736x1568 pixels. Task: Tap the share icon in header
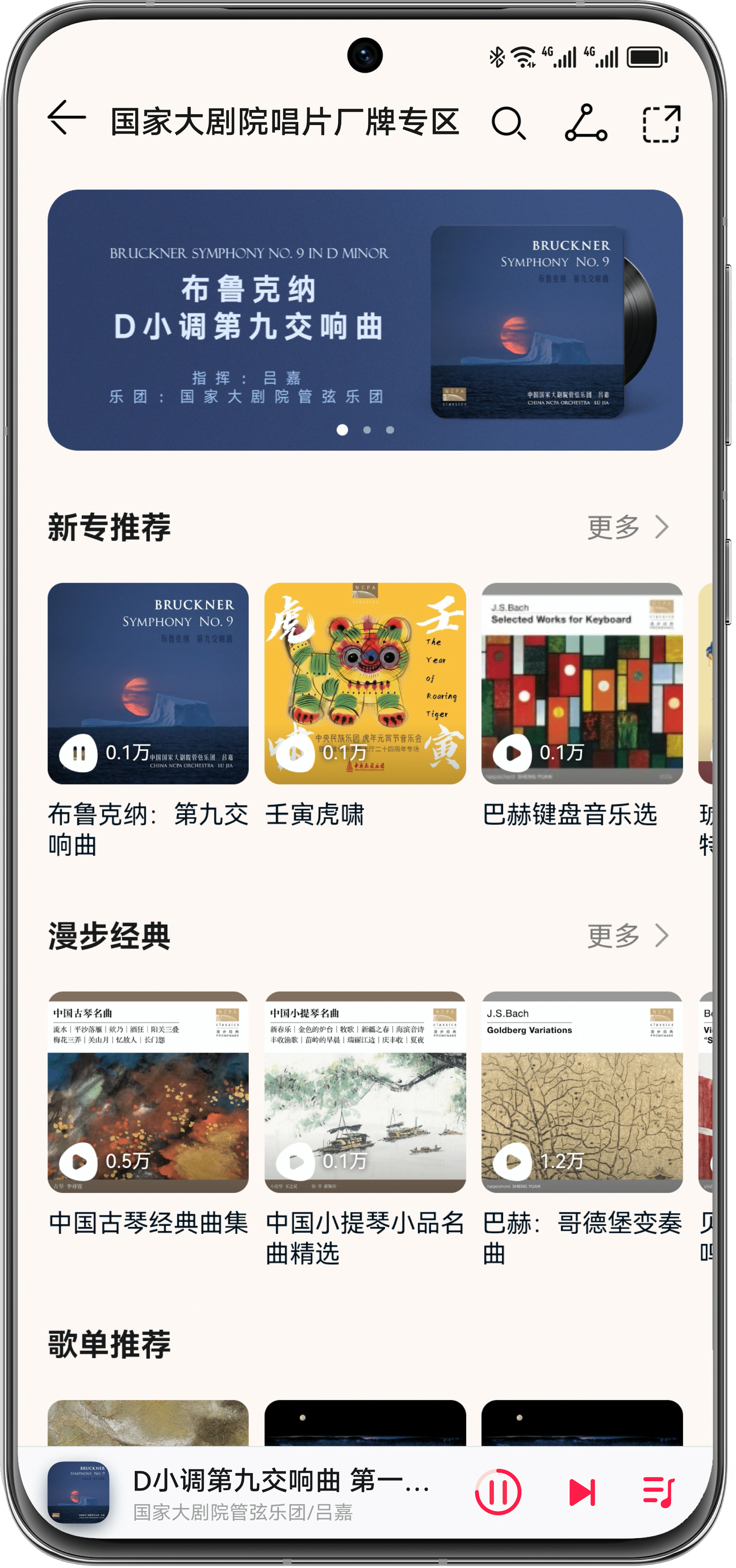(x=586, y=124)
